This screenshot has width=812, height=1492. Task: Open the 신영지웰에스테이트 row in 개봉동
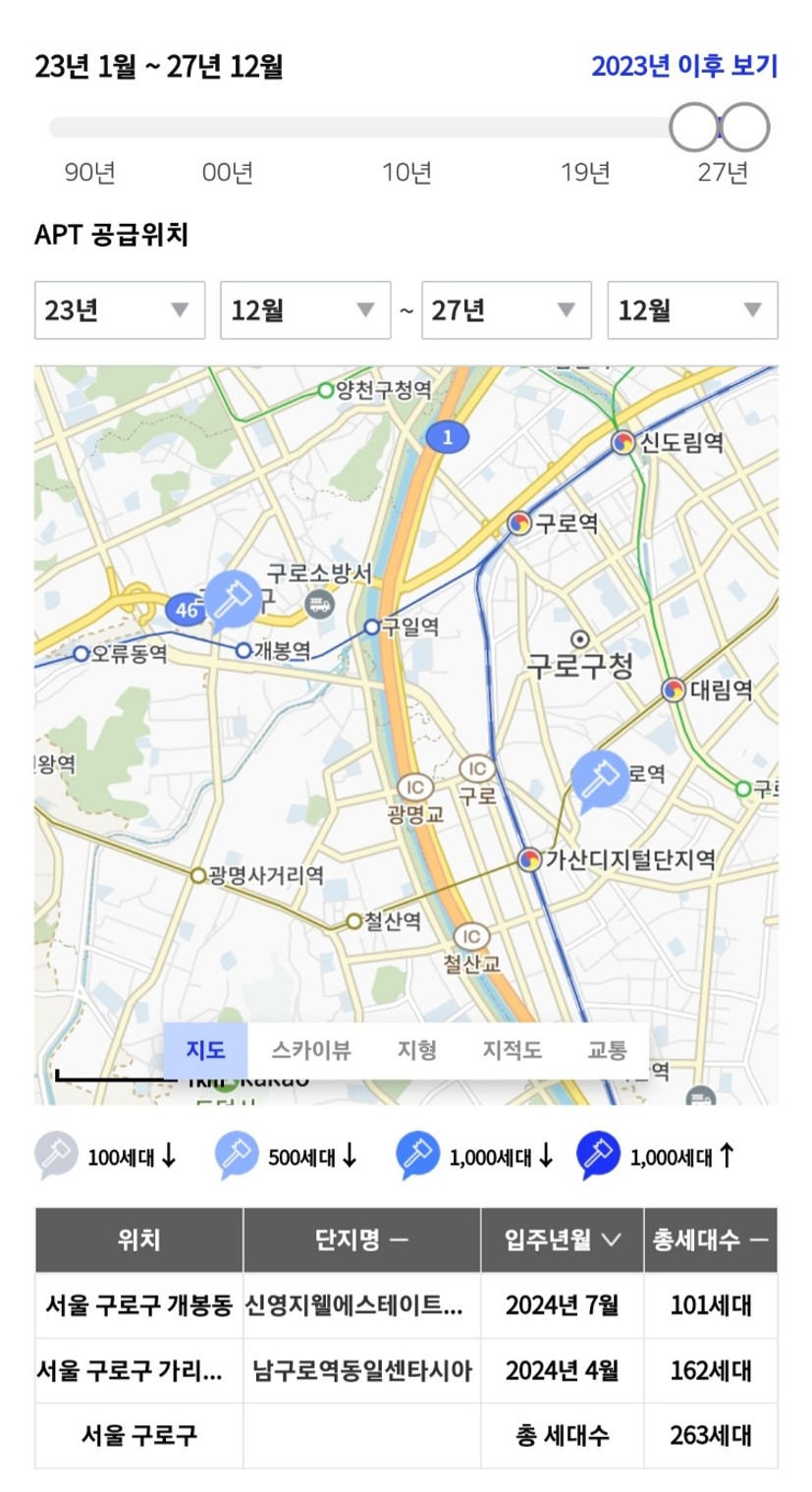353,1305
